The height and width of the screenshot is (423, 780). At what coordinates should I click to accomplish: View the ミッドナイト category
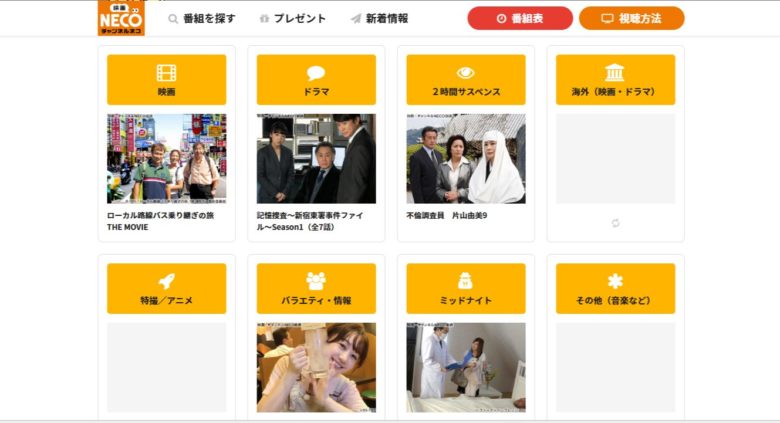point(465,289)
